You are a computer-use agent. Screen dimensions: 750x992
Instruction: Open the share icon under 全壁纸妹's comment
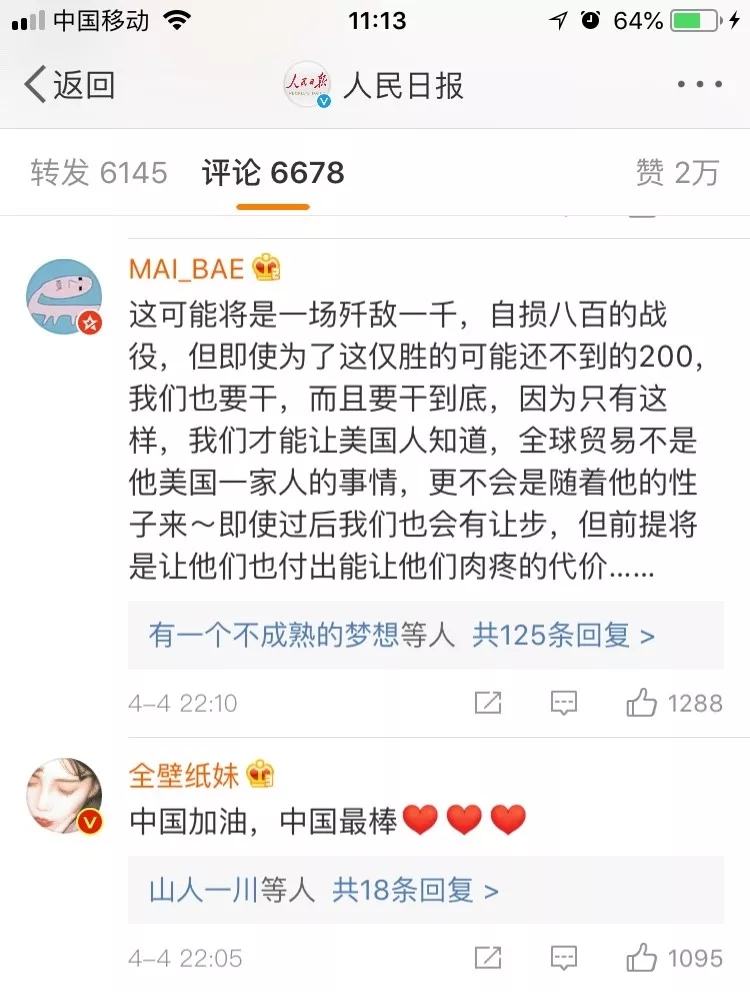(x=487, y=957)
